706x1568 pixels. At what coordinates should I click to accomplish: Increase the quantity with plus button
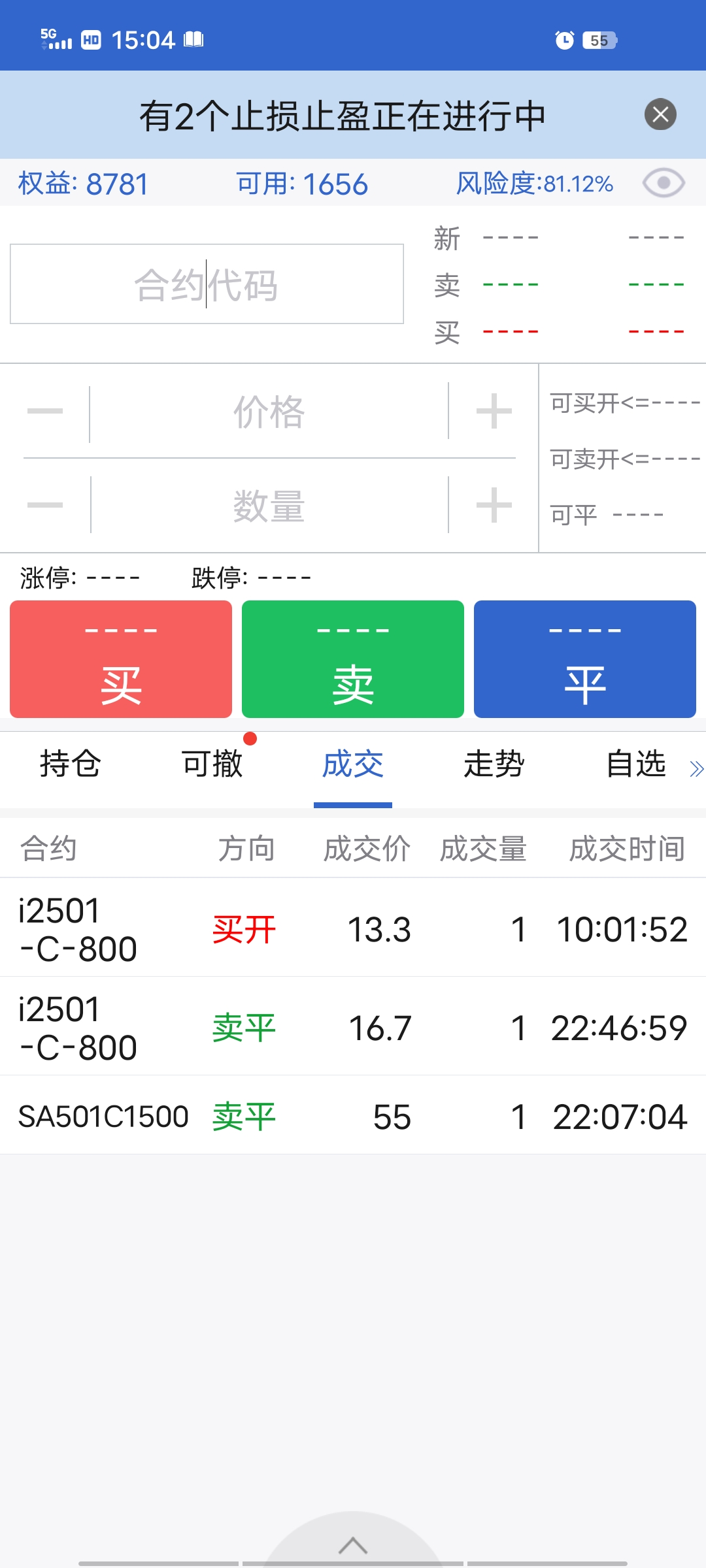click(494, 506)
